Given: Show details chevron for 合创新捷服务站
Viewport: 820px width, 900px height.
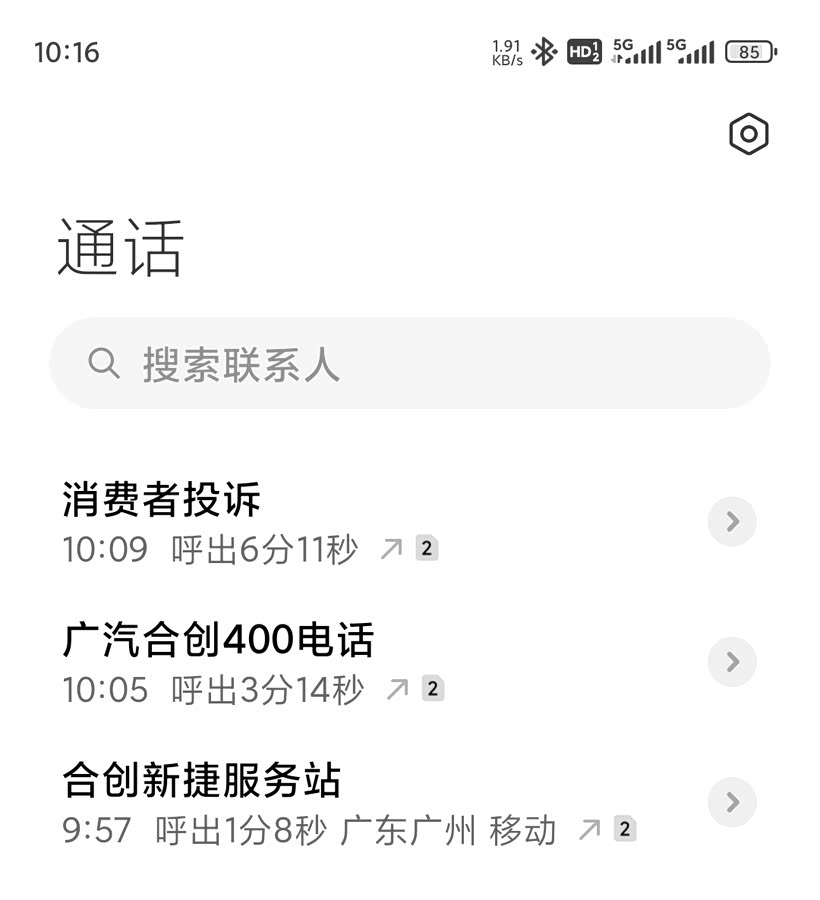Looking at the screenshot, I should 732,802.
